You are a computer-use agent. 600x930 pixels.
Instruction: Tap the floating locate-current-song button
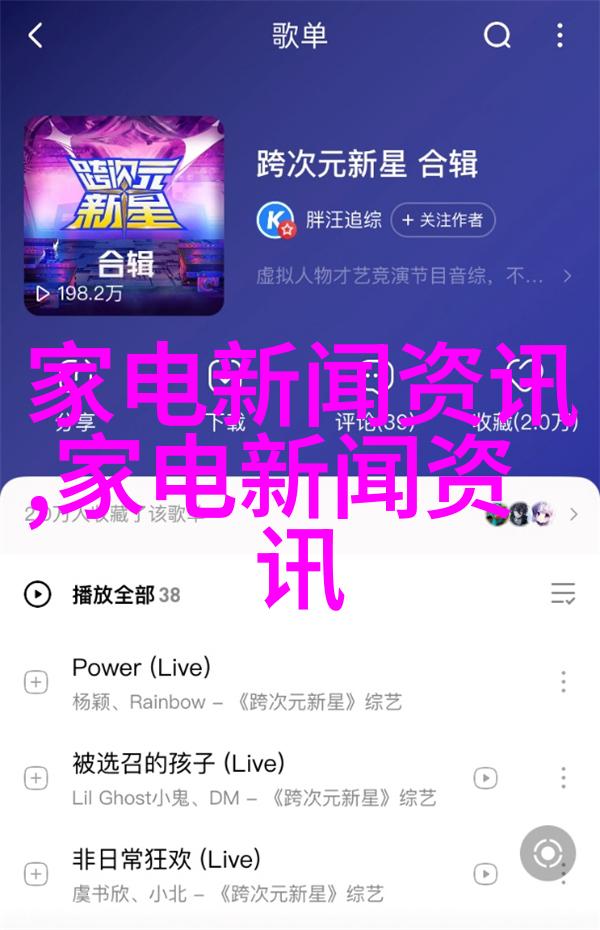pyautogui.click(x=548, y=853)
